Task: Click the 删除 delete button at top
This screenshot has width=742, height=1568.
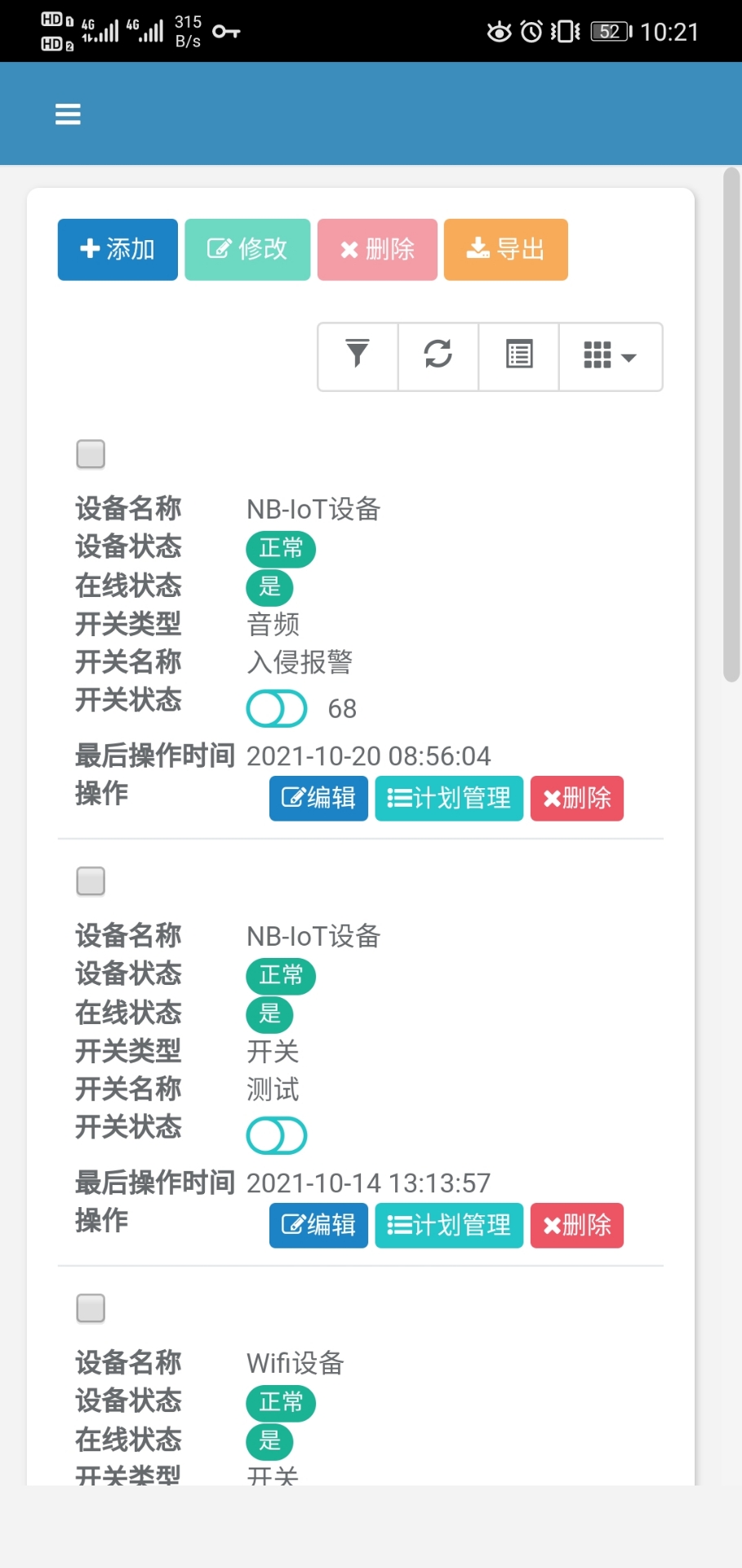Action: (376, 249)
